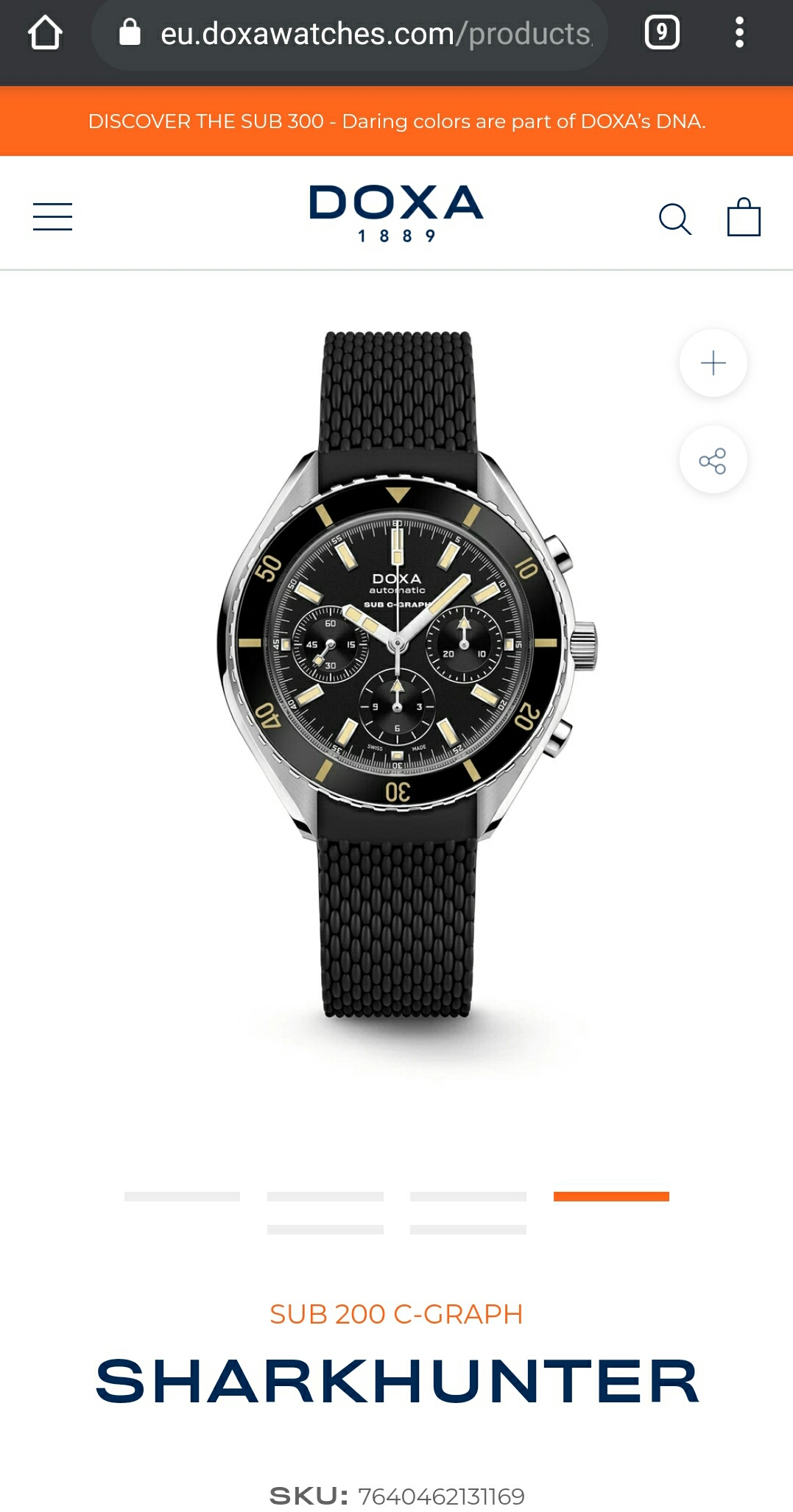Open the hamburger navigation menu
793x1512 pixels.
pyautogui.click(x=52, y=216)
